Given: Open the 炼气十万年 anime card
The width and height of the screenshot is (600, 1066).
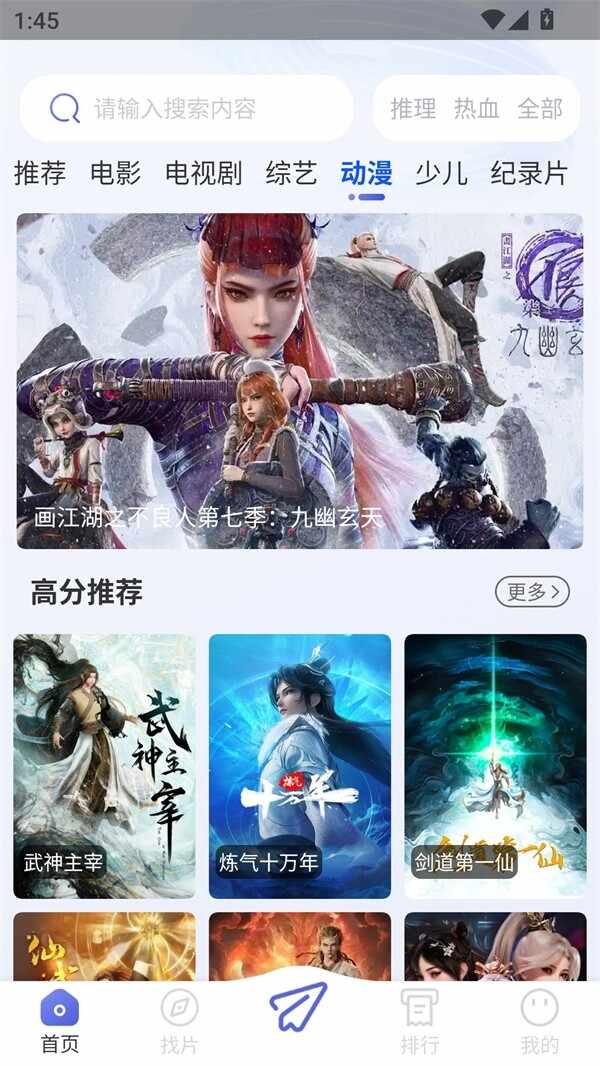Looking at the screenshot, I should tap(299, 765).
